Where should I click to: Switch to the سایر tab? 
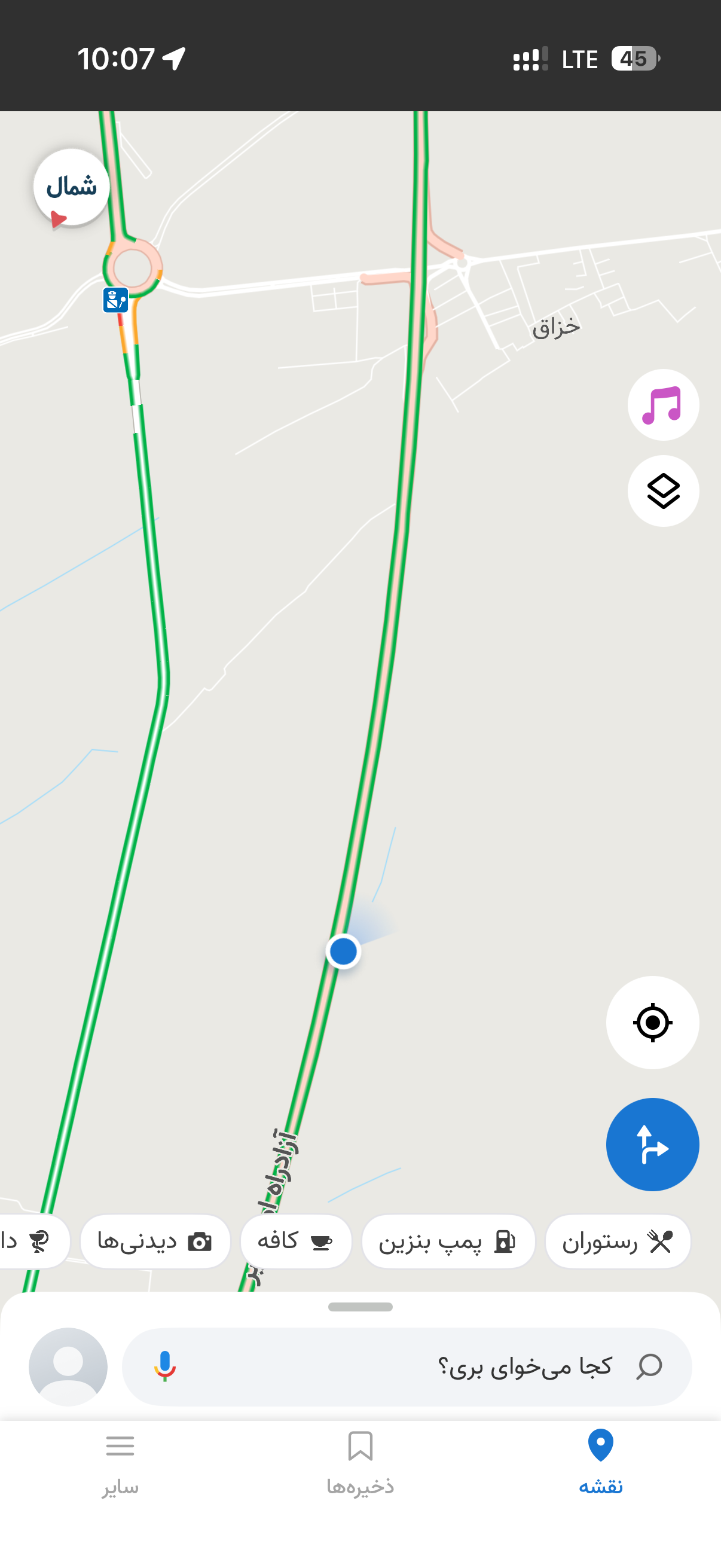pos(120,1462)
